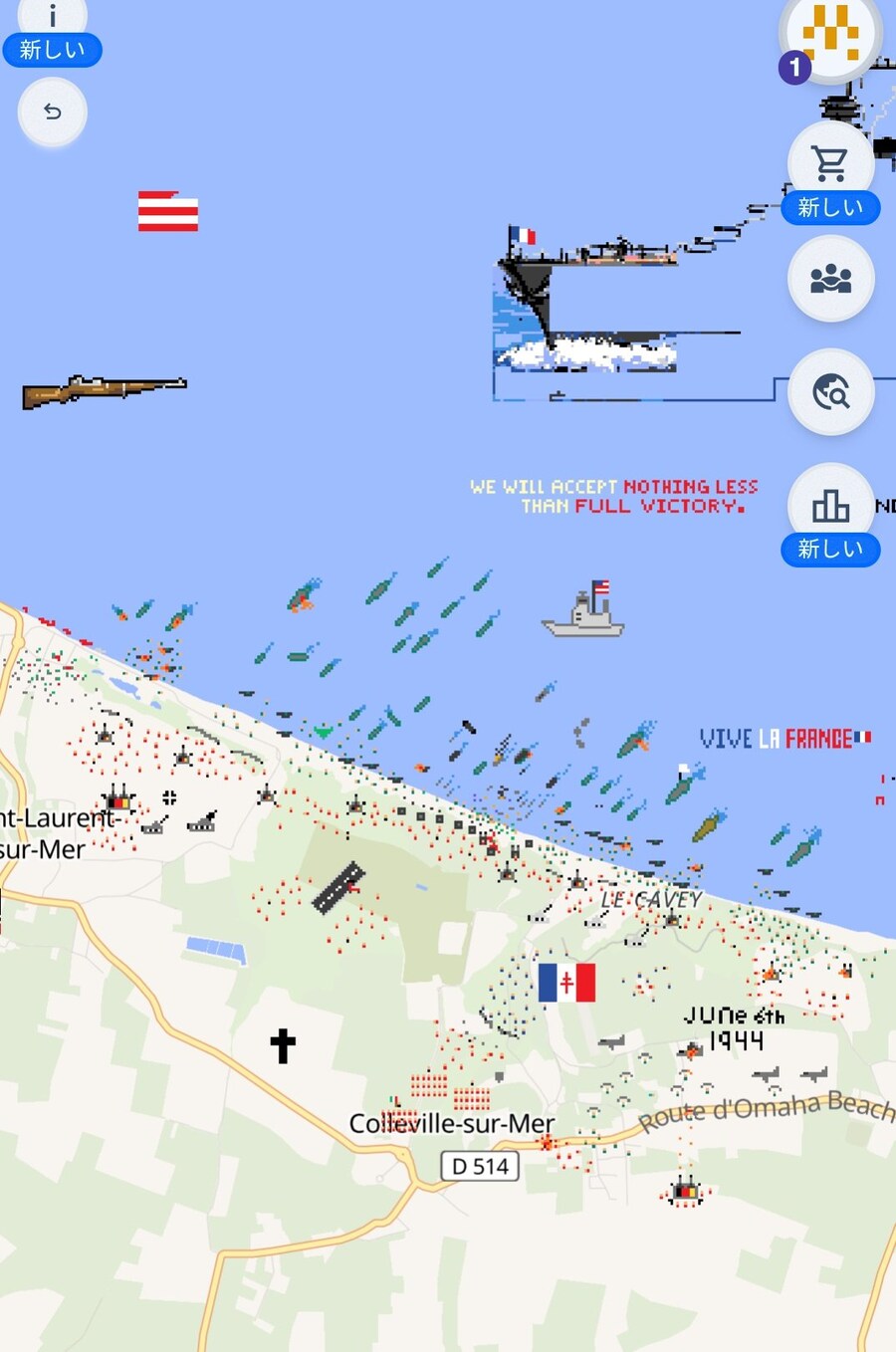Open the group/alliance members button
Image resolution: width=896 pixels, height=1352 pixels.
[x=830, y=279]
